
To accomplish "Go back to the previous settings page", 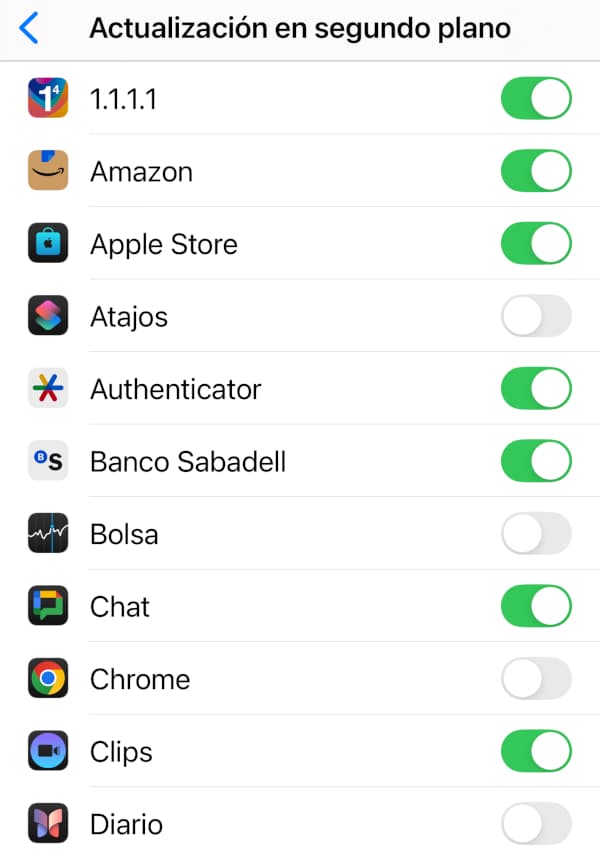I will click(x=29, y=28).
